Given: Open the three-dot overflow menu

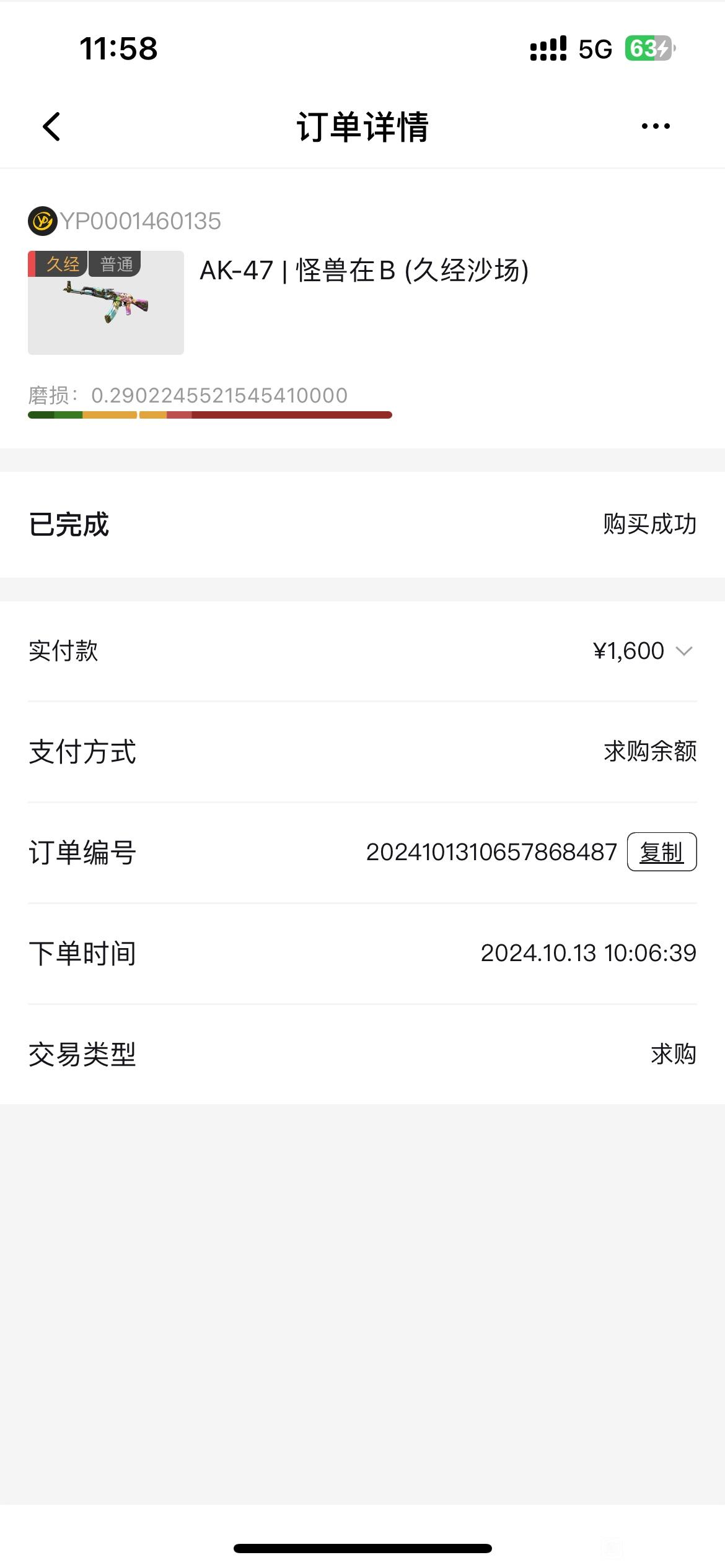Looking at the screenshot, I should coord(656,126).
